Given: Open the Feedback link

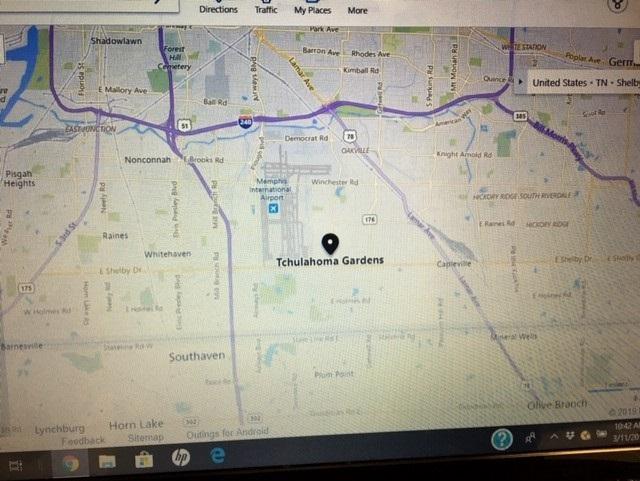Looking at the screenshot, I should [x=83, y=440].
